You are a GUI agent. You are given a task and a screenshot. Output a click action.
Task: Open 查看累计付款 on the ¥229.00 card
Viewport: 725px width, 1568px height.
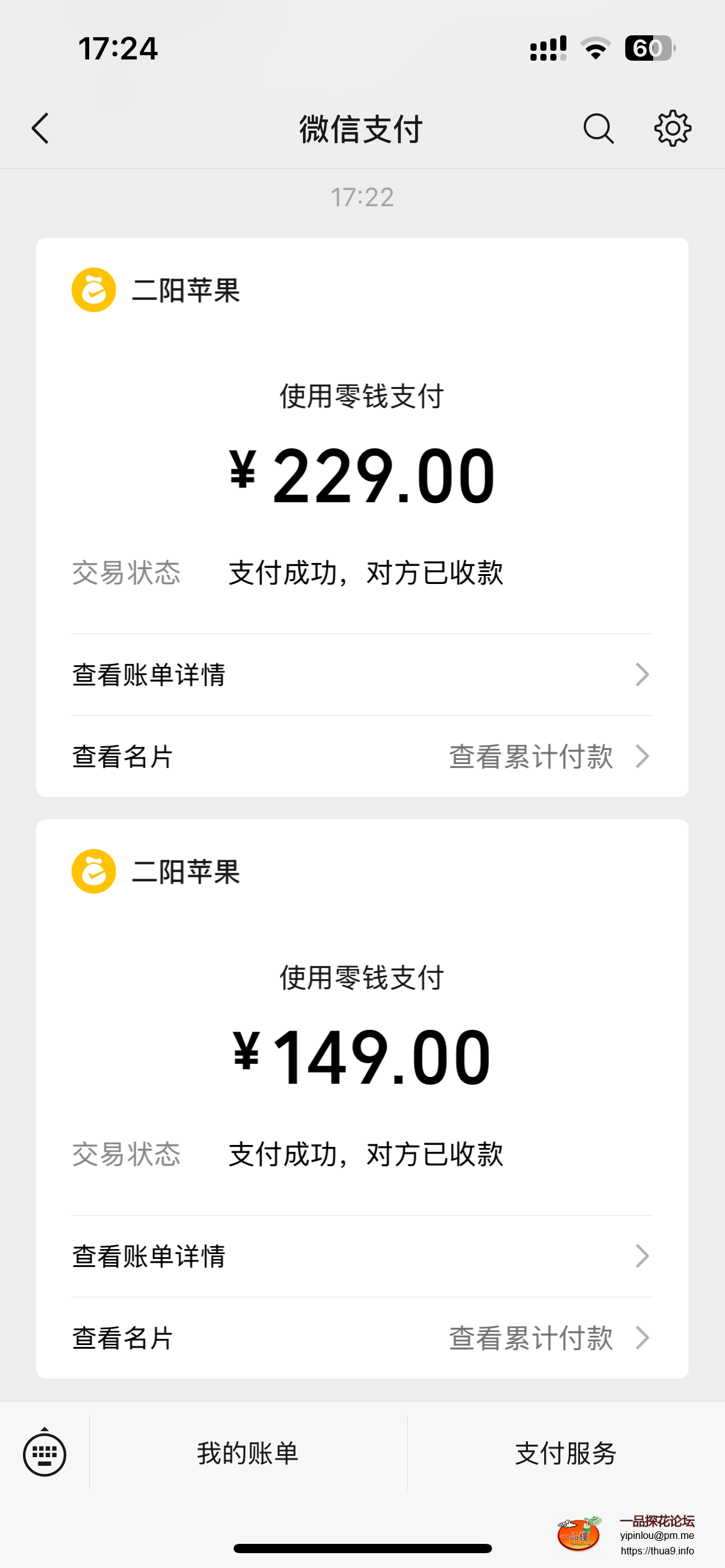548,757
